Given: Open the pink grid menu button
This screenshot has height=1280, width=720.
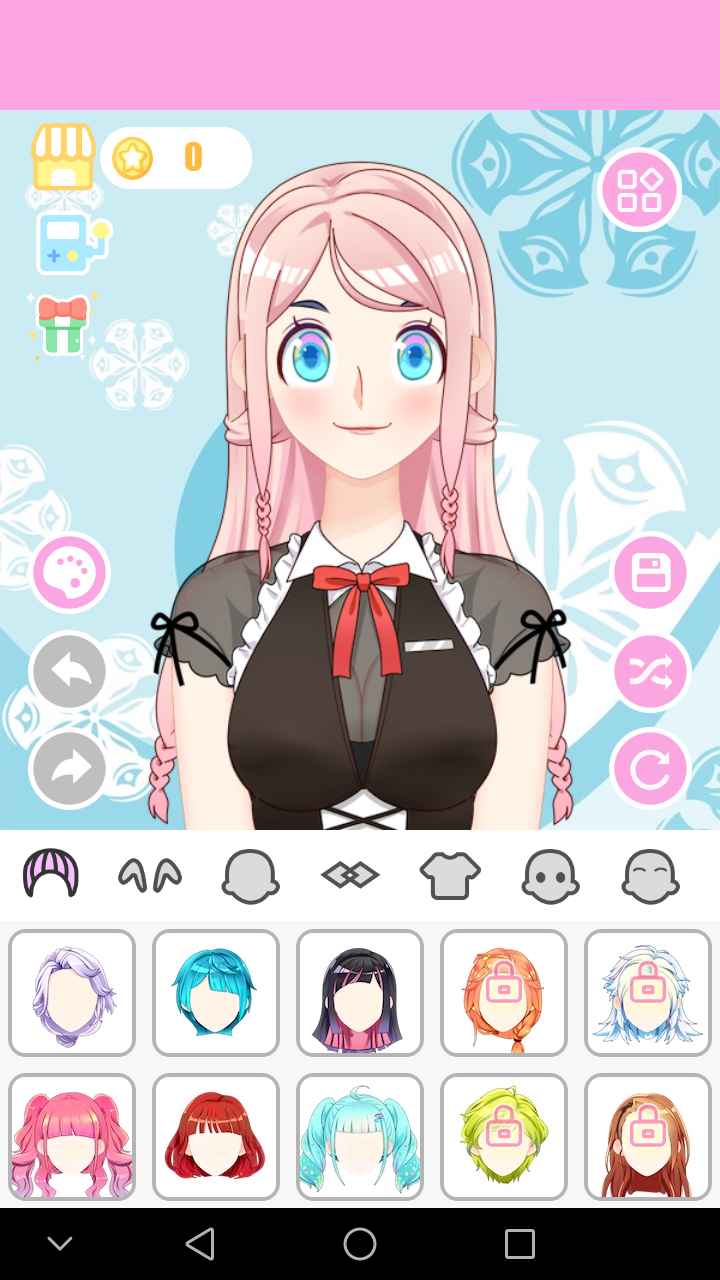Looking at the screenshot, I should click(x=639, y=190).
